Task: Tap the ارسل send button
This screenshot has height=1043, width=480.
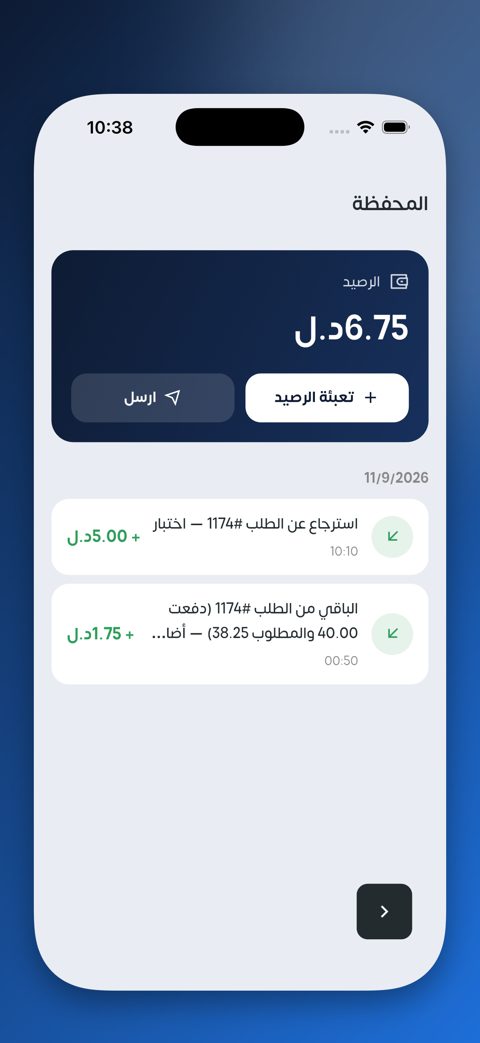Action: coord(153,398)
